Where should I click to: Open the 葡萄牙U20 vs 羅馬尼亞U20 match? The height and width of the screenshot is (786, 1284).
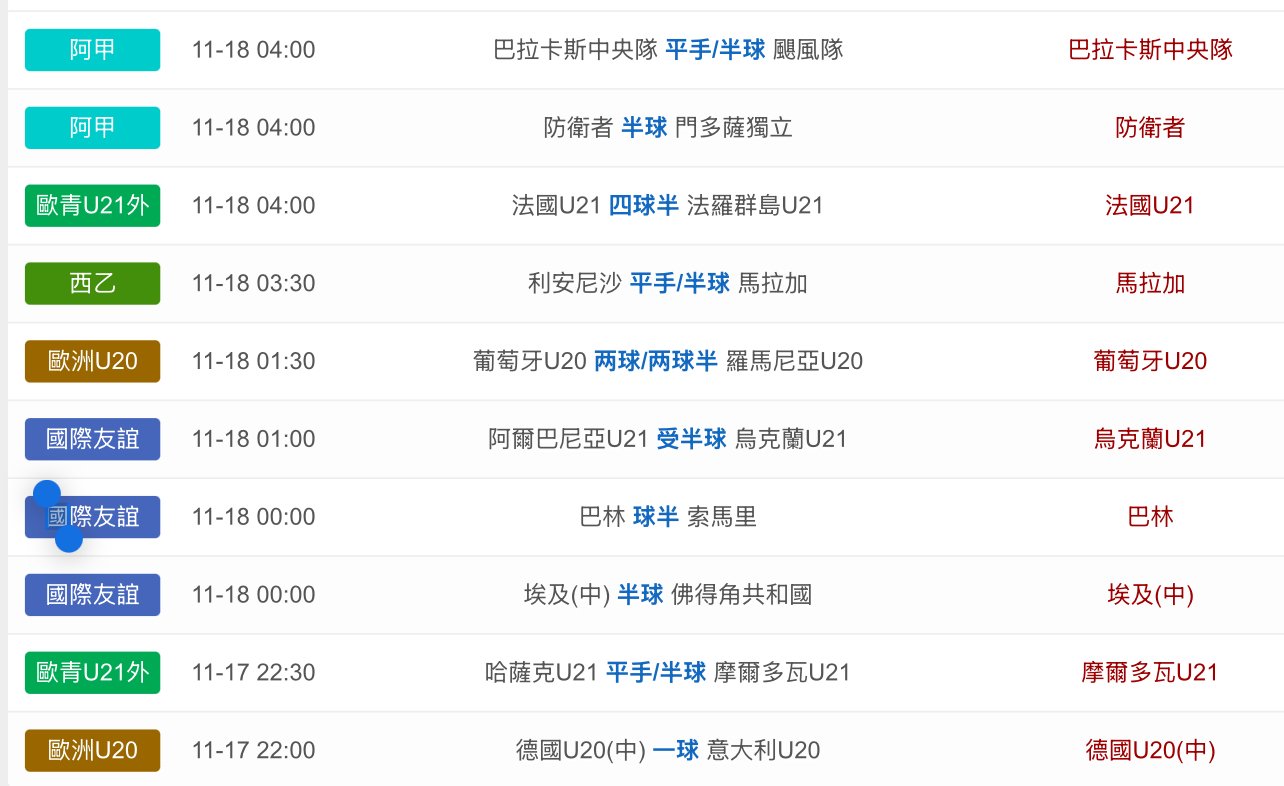pos(668,361)
